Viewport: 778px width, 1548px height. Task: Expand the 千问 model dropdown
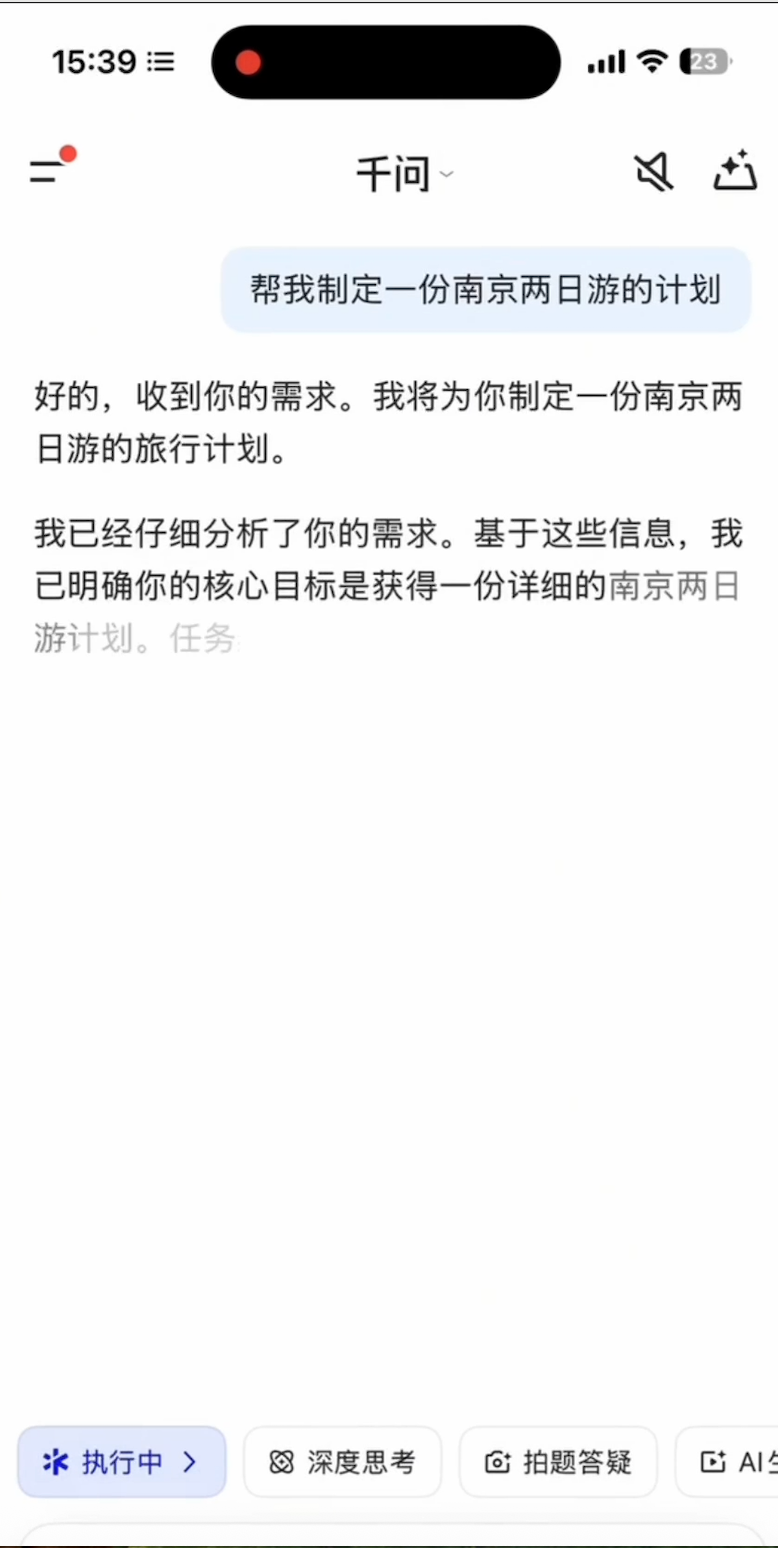pyautogui.click(x=404, y=174)
